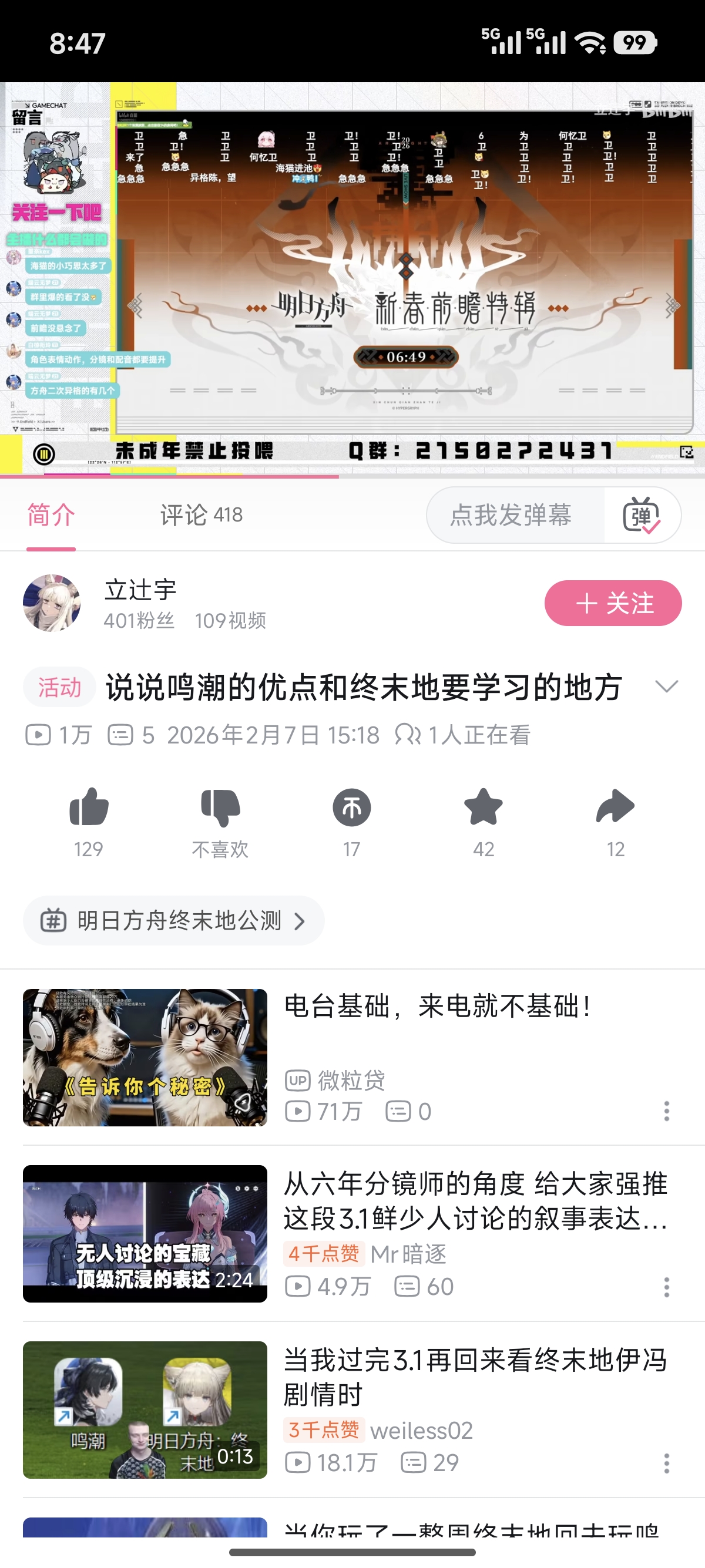
Task: Tap the 点我发弹幕 input field
Action: pos(511,515)
